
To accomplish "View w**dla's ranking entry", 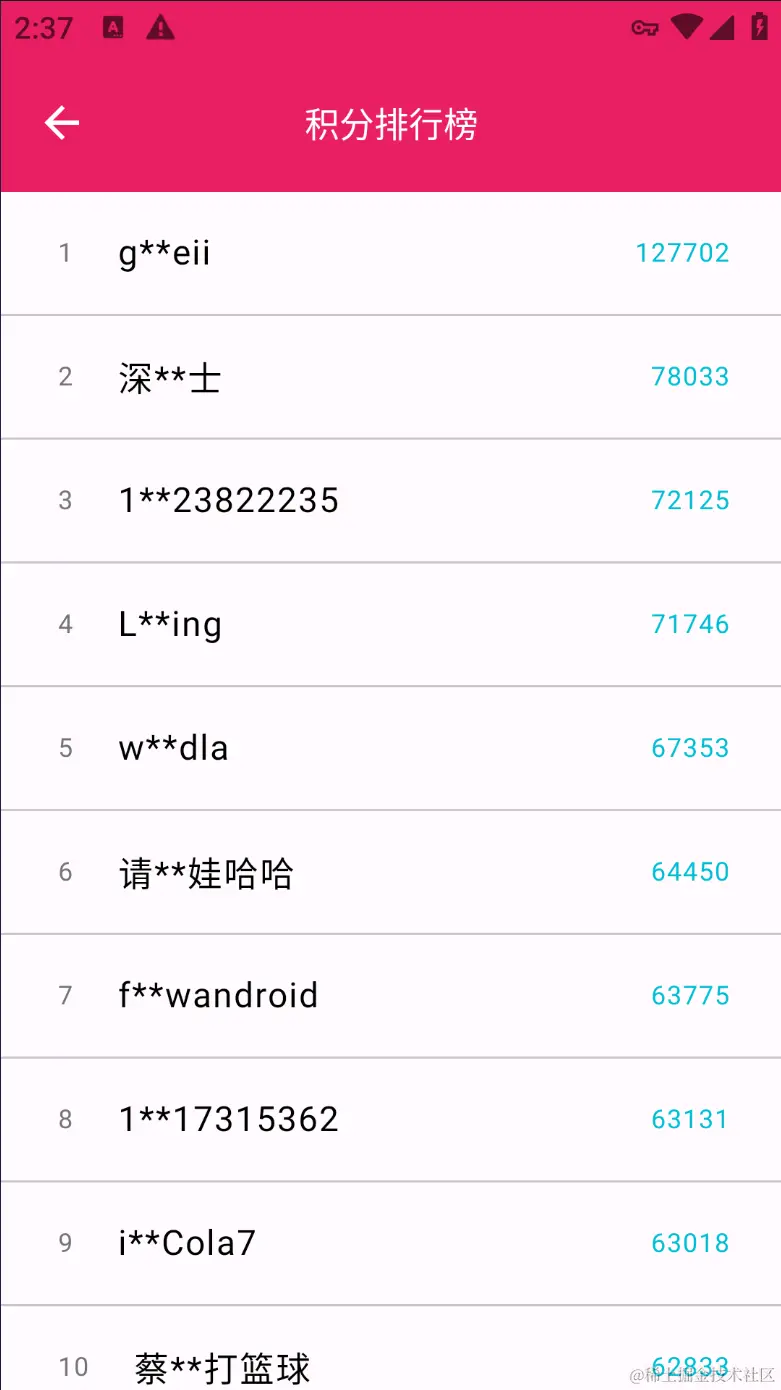I will coord(390,748).
